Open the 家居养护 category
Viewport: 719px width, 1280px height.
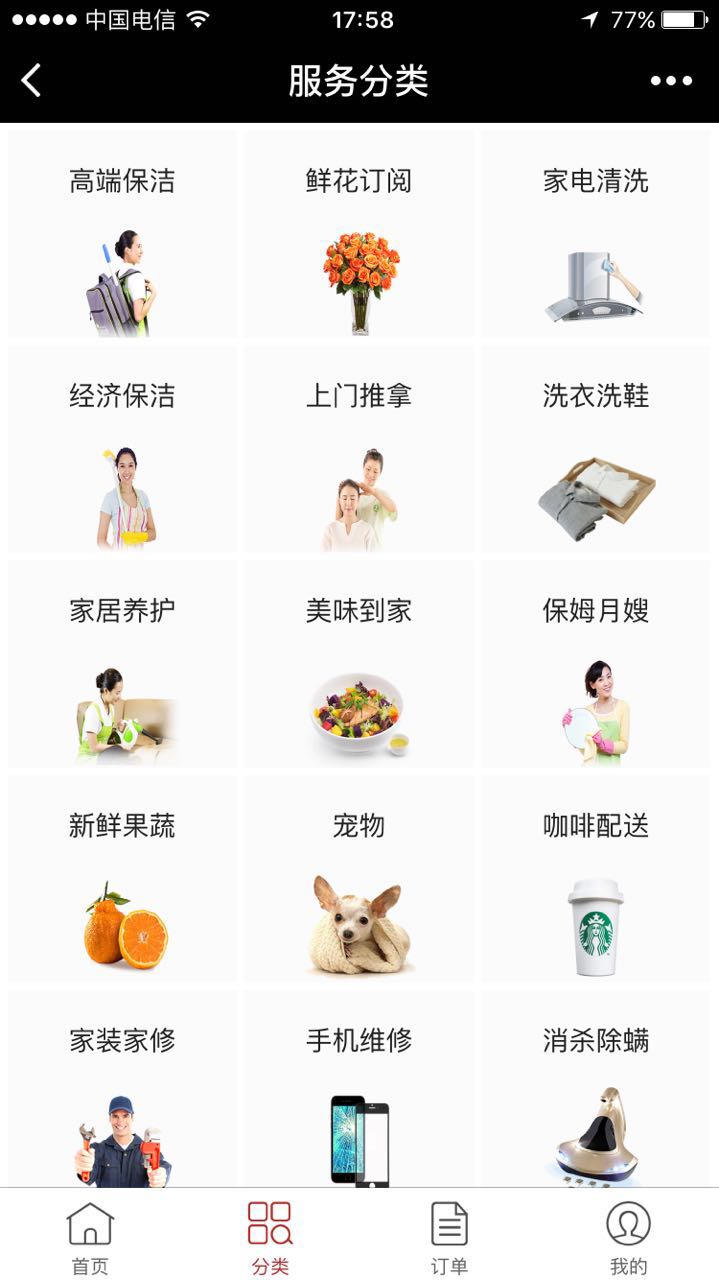click(122, 665)
